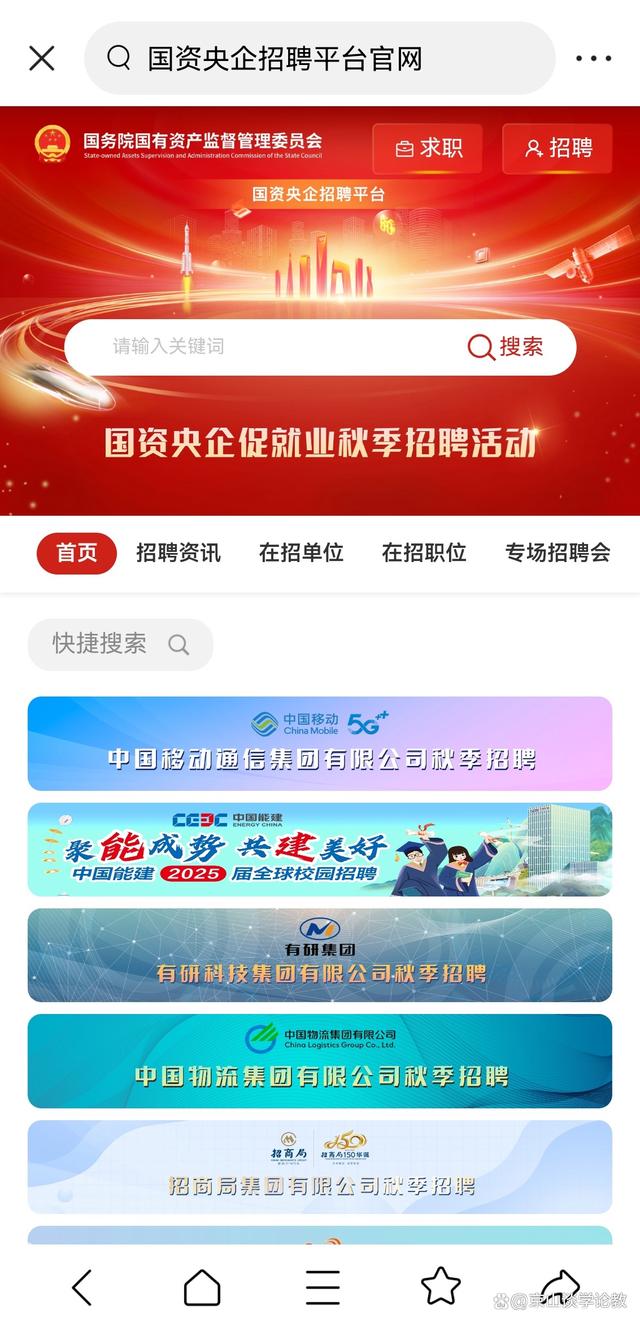The width and height of the screenshot is (640, 1323).
Task: Open 有研科技集团 autumn recruitment banner
Action: pos(320,955)
